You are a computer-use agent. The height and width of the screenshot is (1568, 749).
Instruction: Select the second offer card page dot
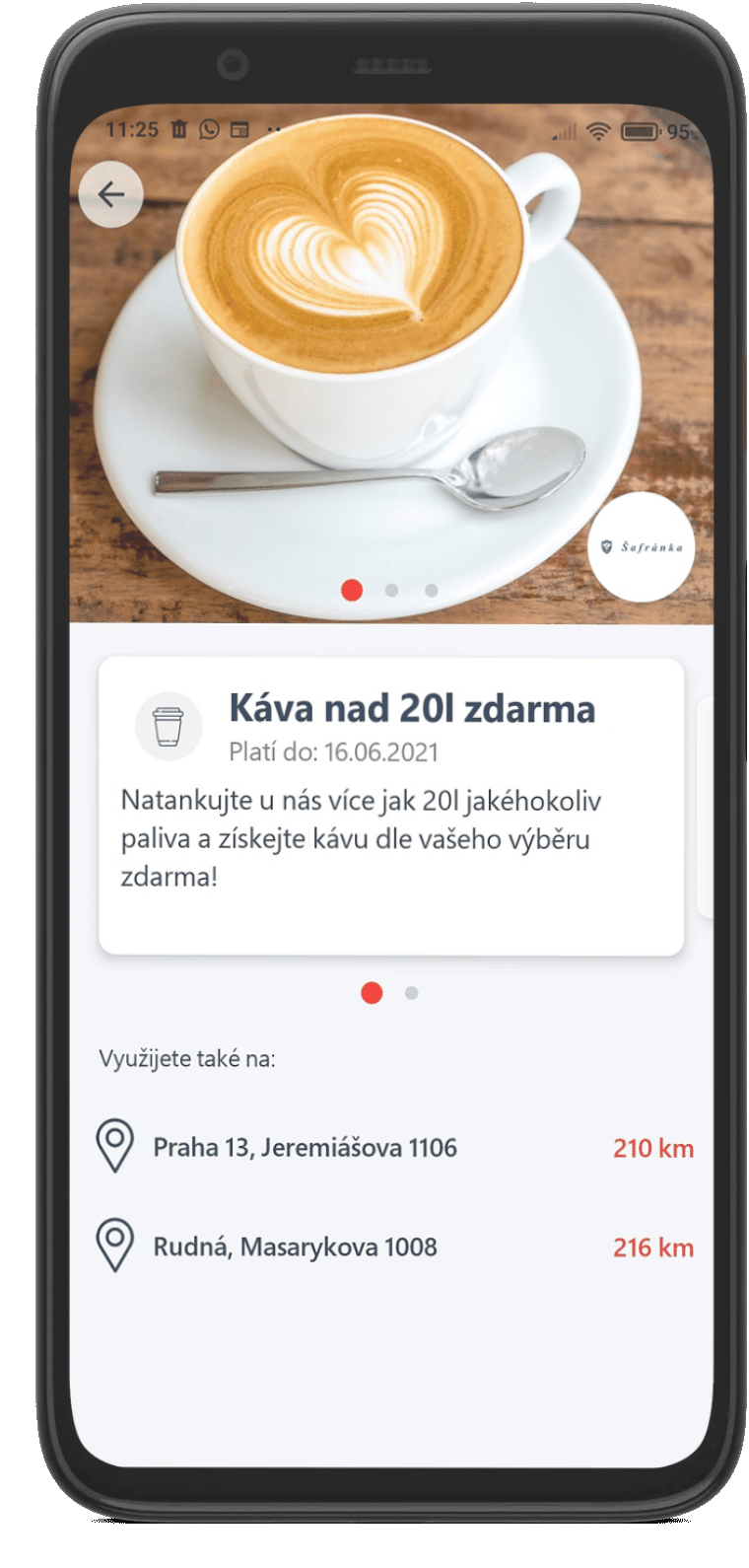pos(412,993)
